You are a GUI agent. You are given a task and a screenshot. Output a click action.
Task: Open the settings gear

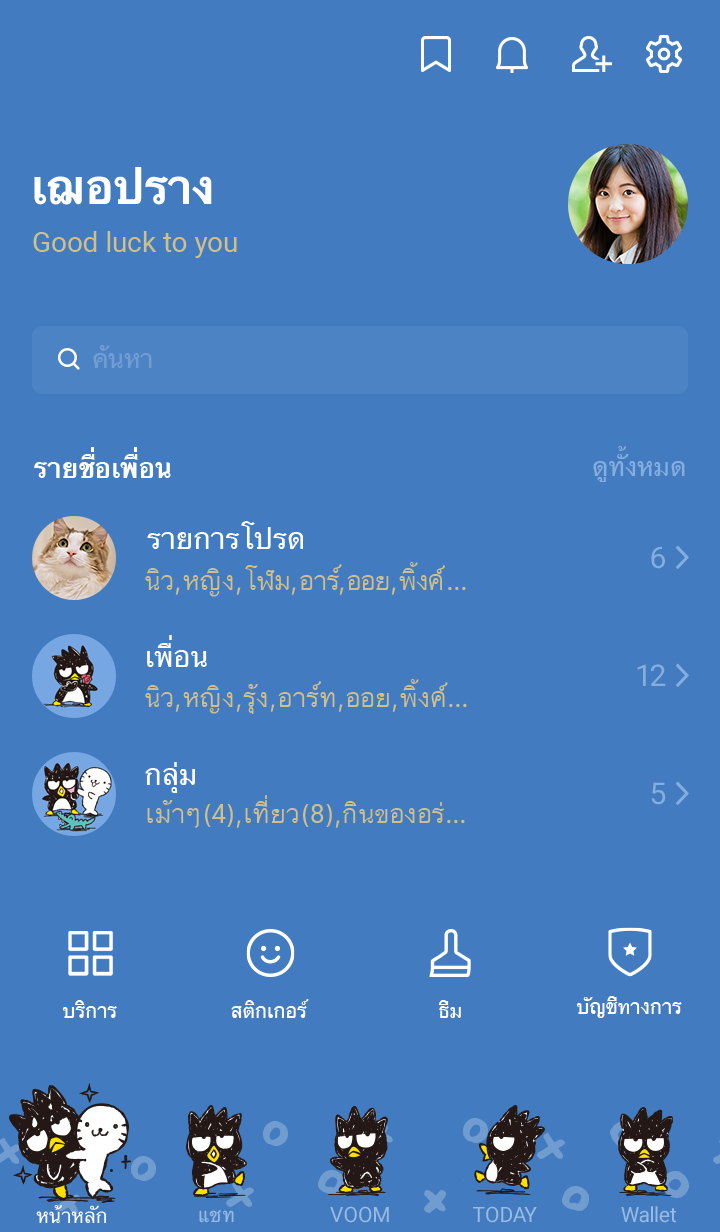[664, 55]
